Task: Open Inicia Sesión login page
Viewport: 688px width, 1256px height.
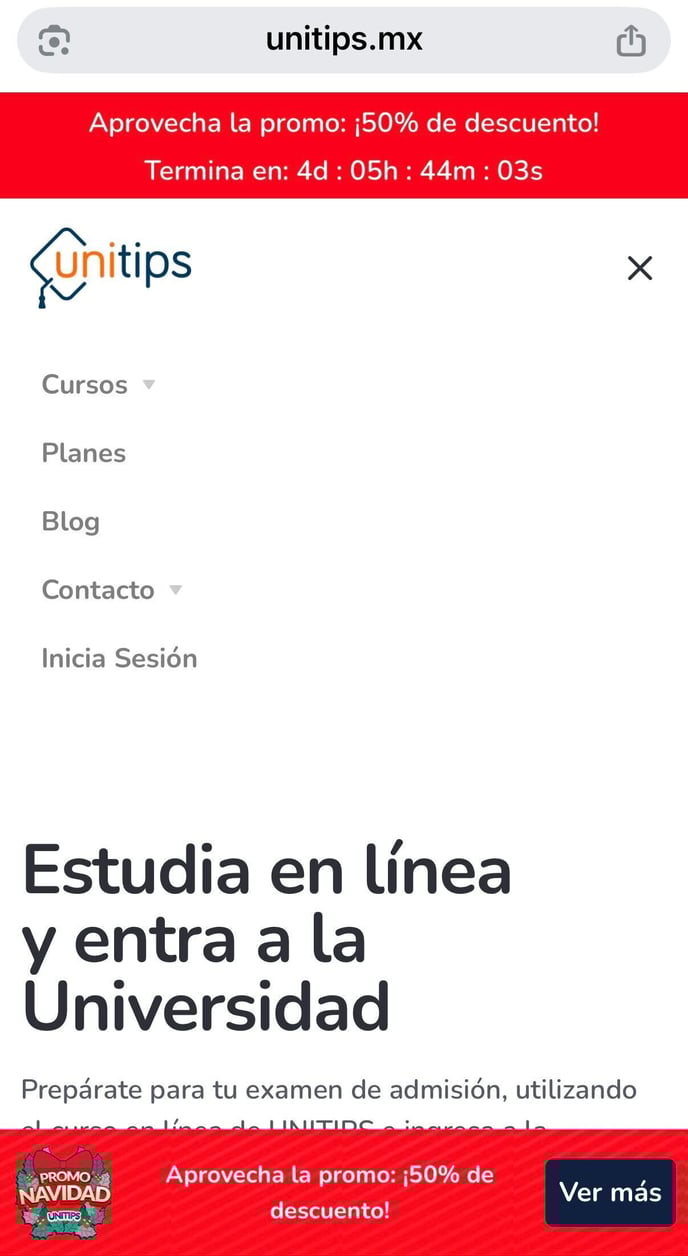Action: (119, 658)
